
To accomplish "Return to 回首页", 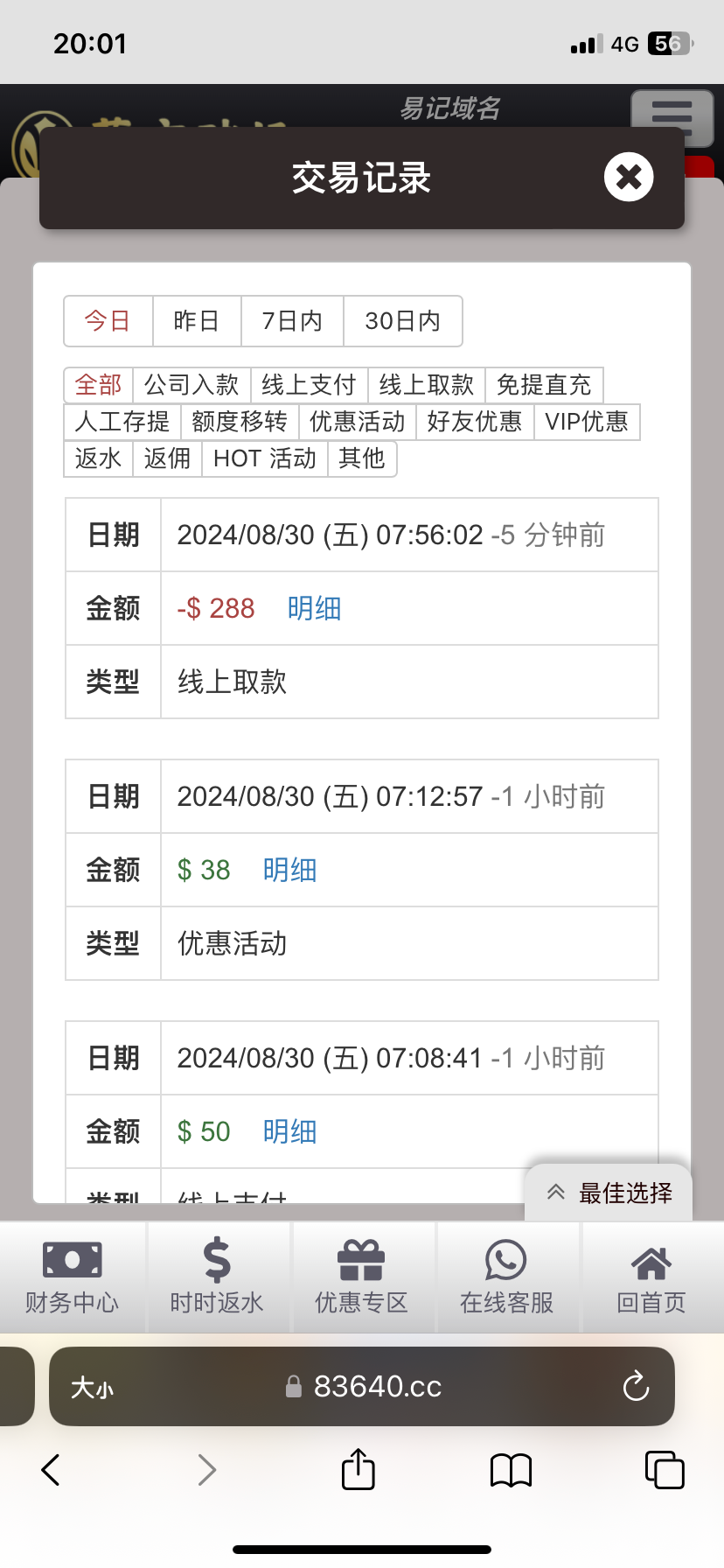I will point(651,1277).
